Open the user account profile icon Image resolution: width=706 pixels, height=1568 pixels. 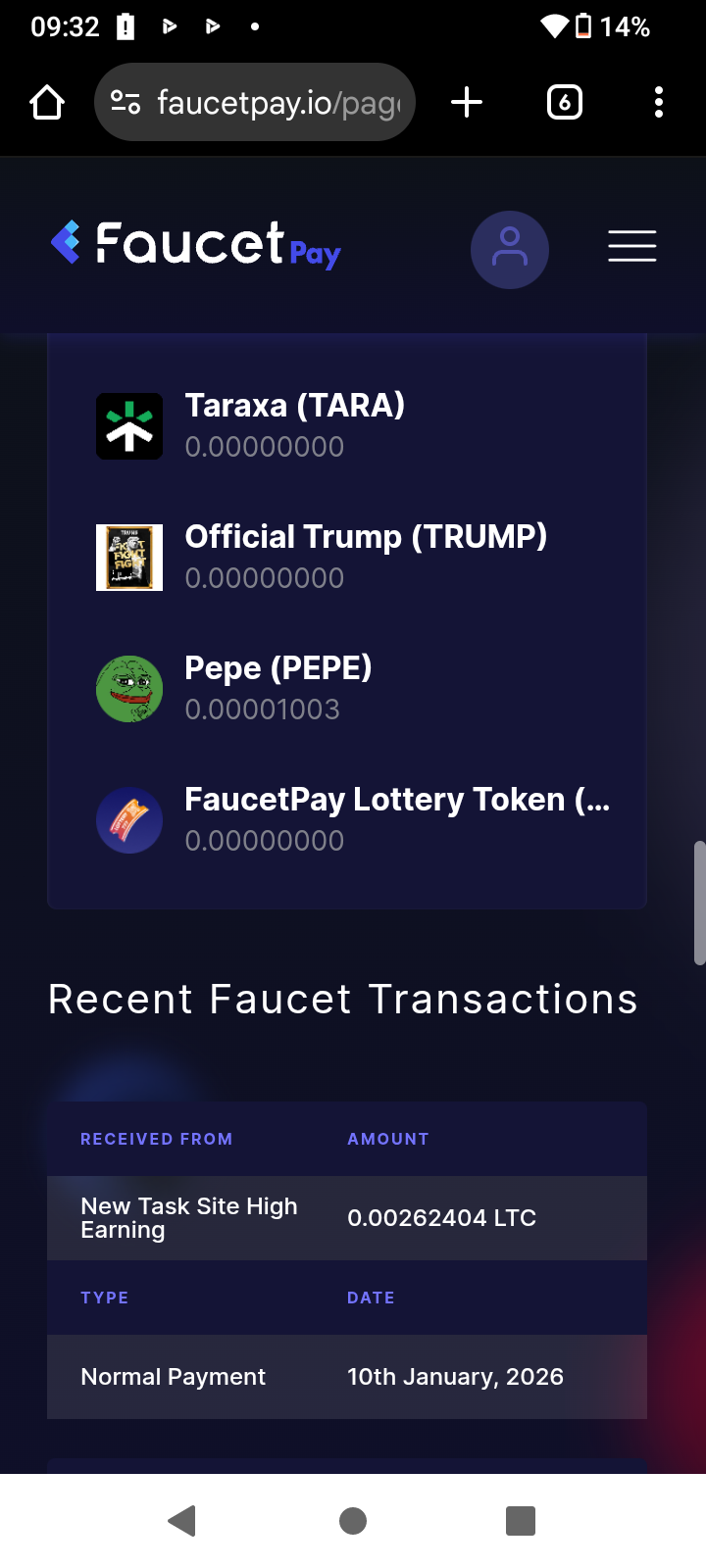click(509, 249)
